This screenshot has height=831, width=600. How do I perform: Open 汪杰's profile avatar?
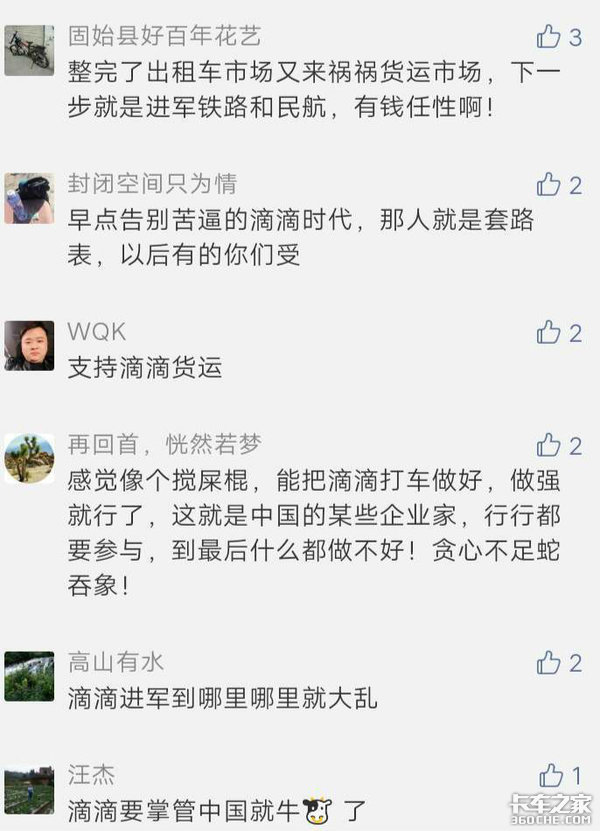click(x=29, y=790)
